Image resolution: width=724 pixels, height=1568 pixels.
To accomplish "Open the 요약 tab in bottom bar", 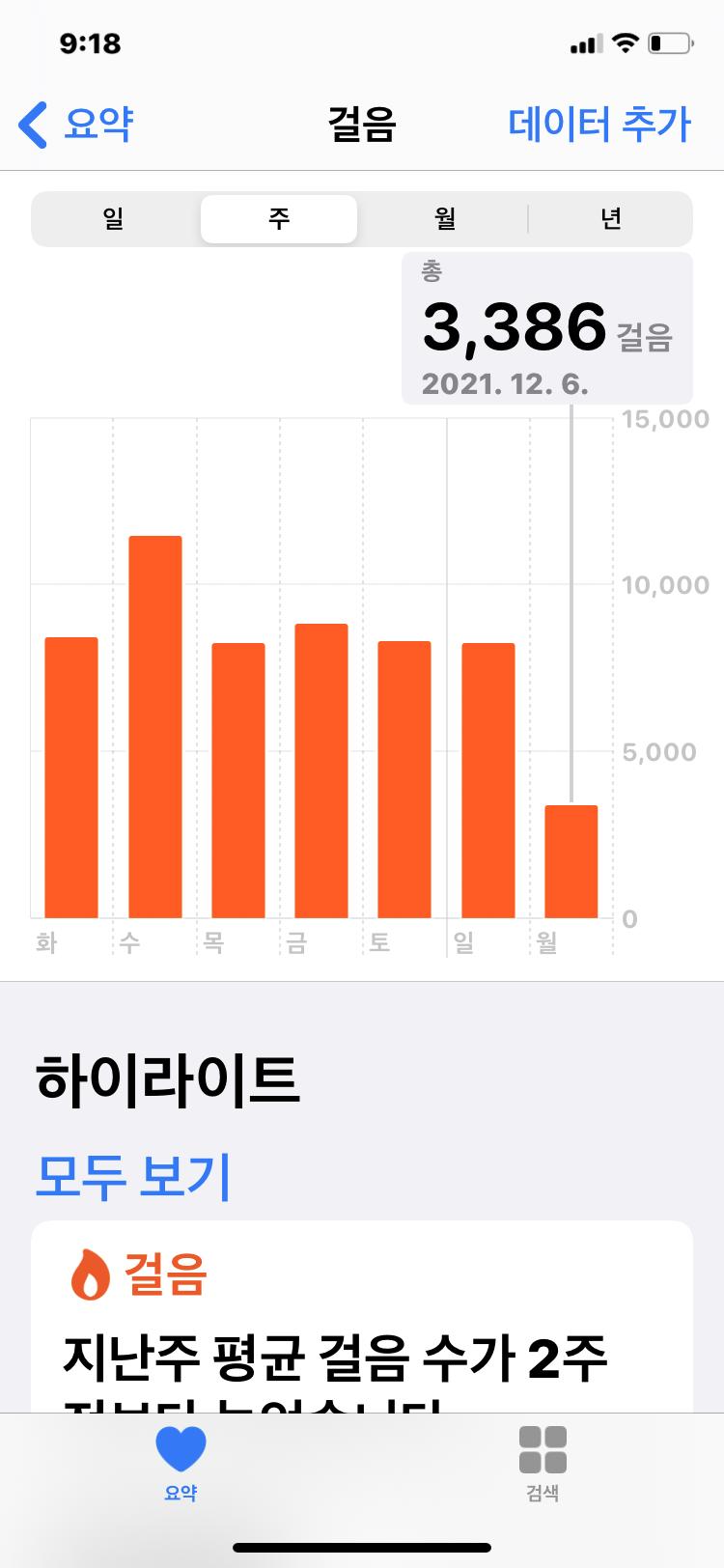I will pos(181,1463).
